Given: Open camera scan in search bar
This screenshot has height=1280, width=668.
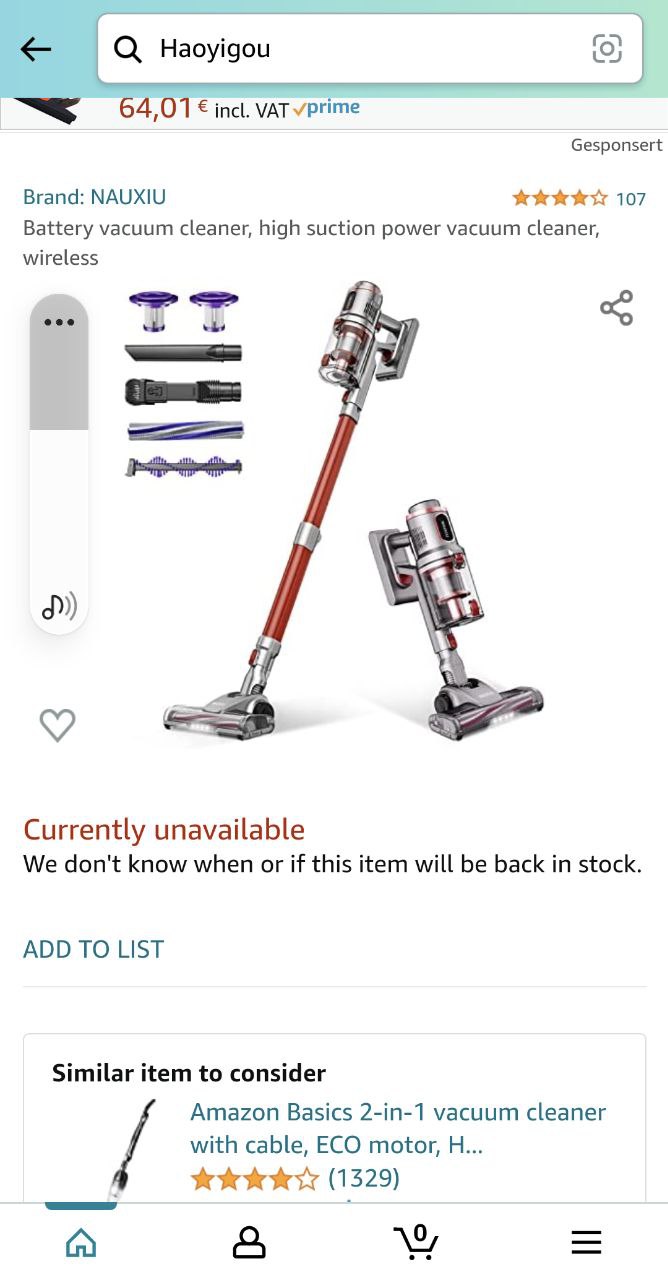Looking at the screenshot, I should pyautogui.click(x=607, y=49).
